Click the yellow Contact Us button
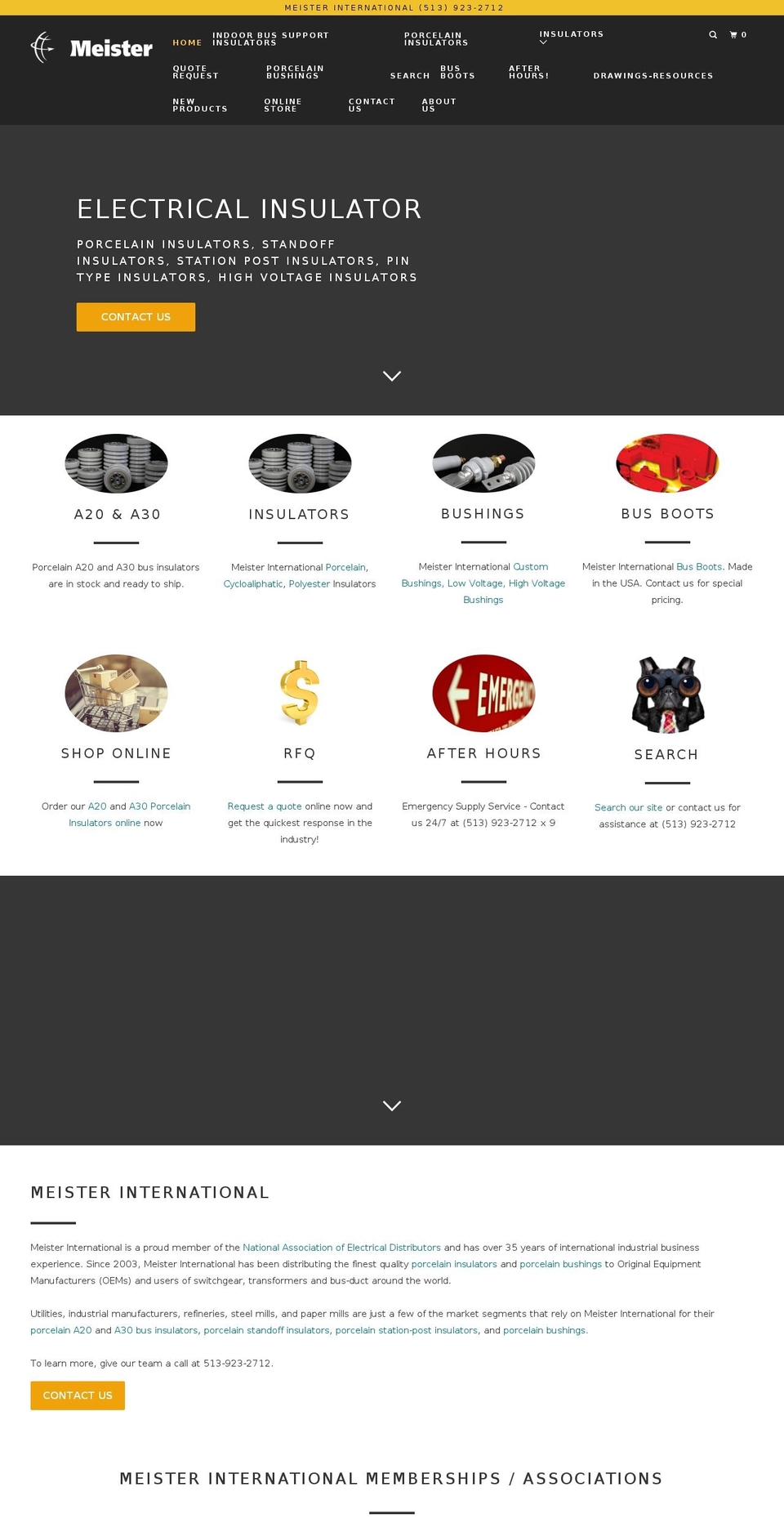This screenshot has width=784, height=1532. [x=136, y=317]
